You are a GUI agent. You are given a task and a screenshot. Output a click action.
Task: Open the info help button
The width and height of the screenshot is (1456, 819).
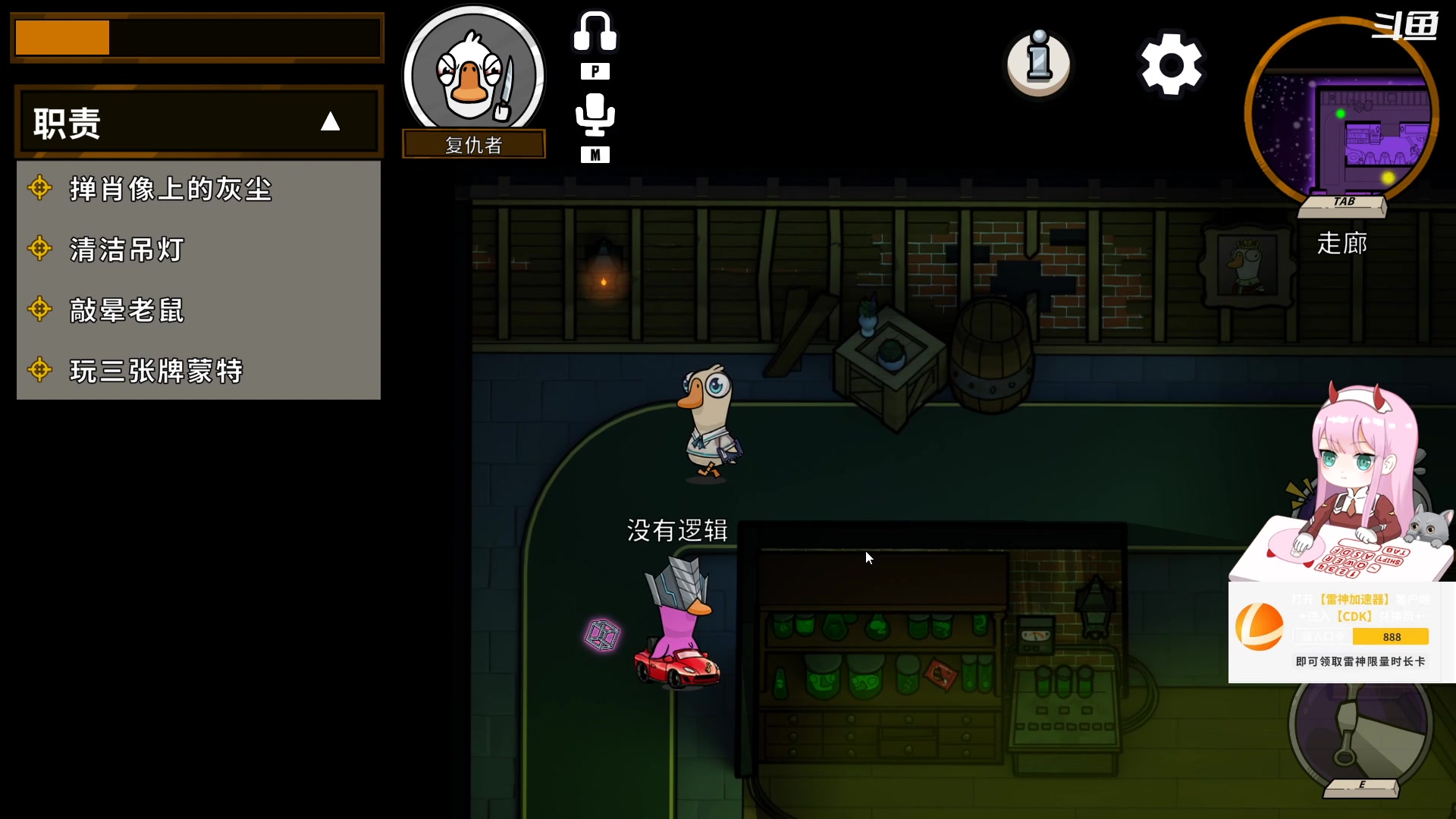coord(1038,63)
